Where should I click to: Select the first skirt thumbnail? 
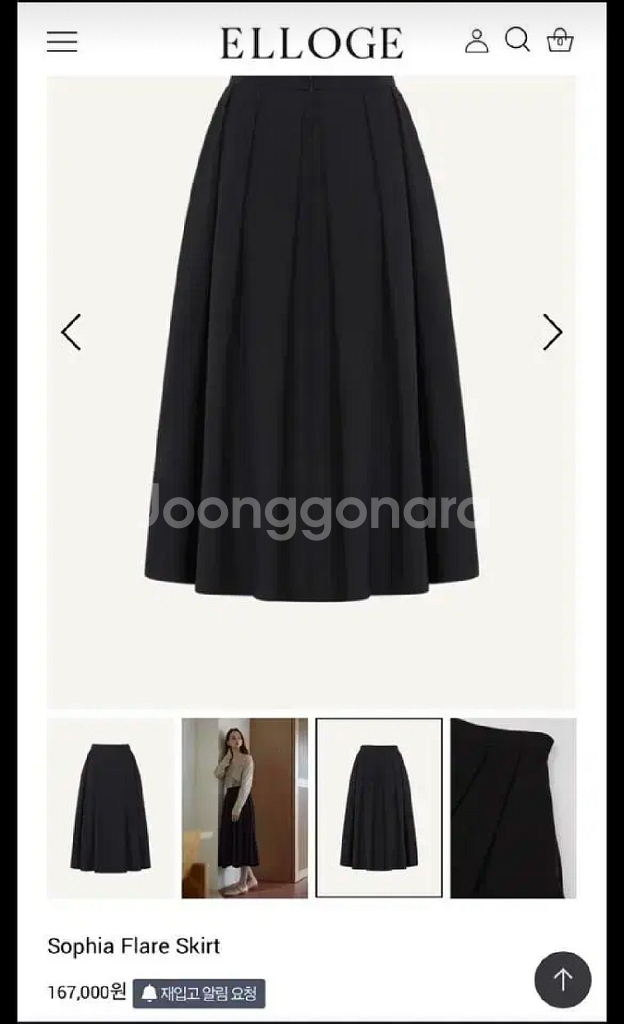[x=110, y=808]
